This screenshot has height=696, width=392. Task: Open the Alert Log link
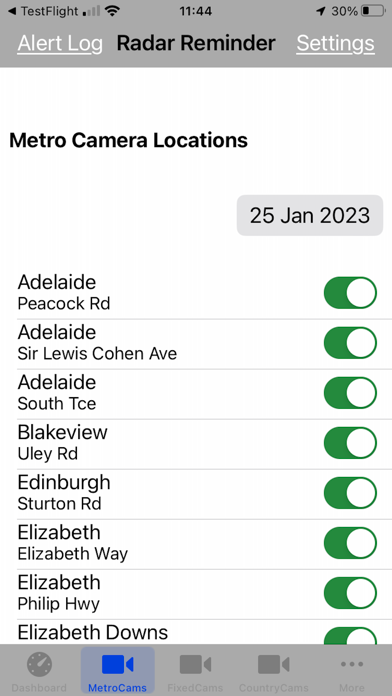tap(60, 44)
